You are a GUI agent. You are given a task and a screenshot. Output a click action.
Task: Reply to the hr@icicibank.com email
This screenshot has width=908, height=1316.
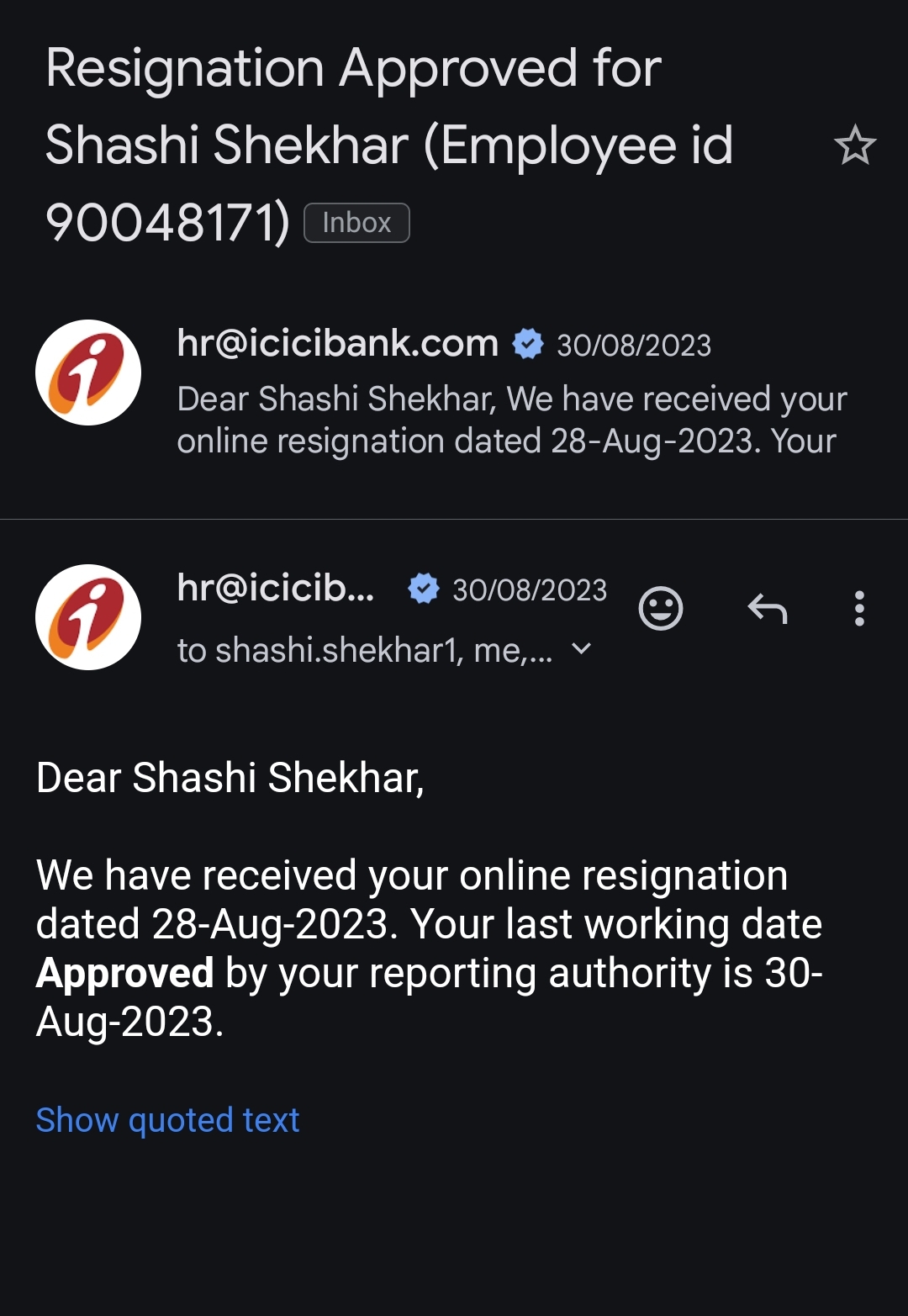(767, 608)
